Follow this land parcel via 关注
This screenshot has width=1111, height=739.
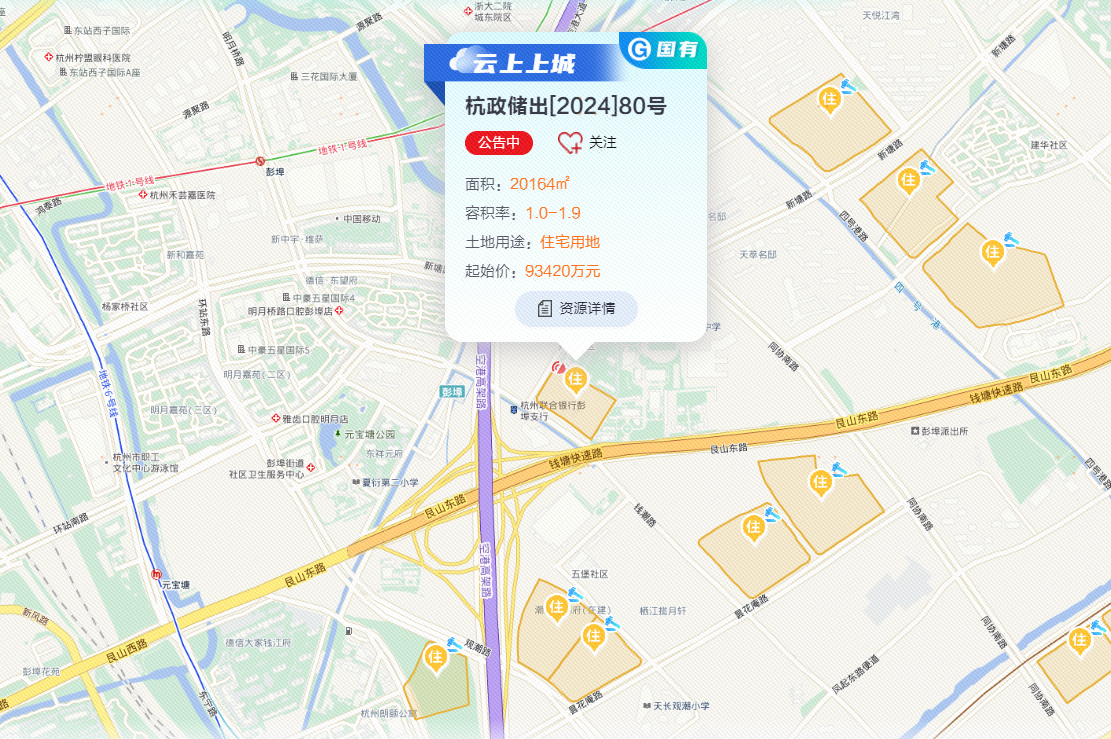pyautogui.click(x=588, y=143)
